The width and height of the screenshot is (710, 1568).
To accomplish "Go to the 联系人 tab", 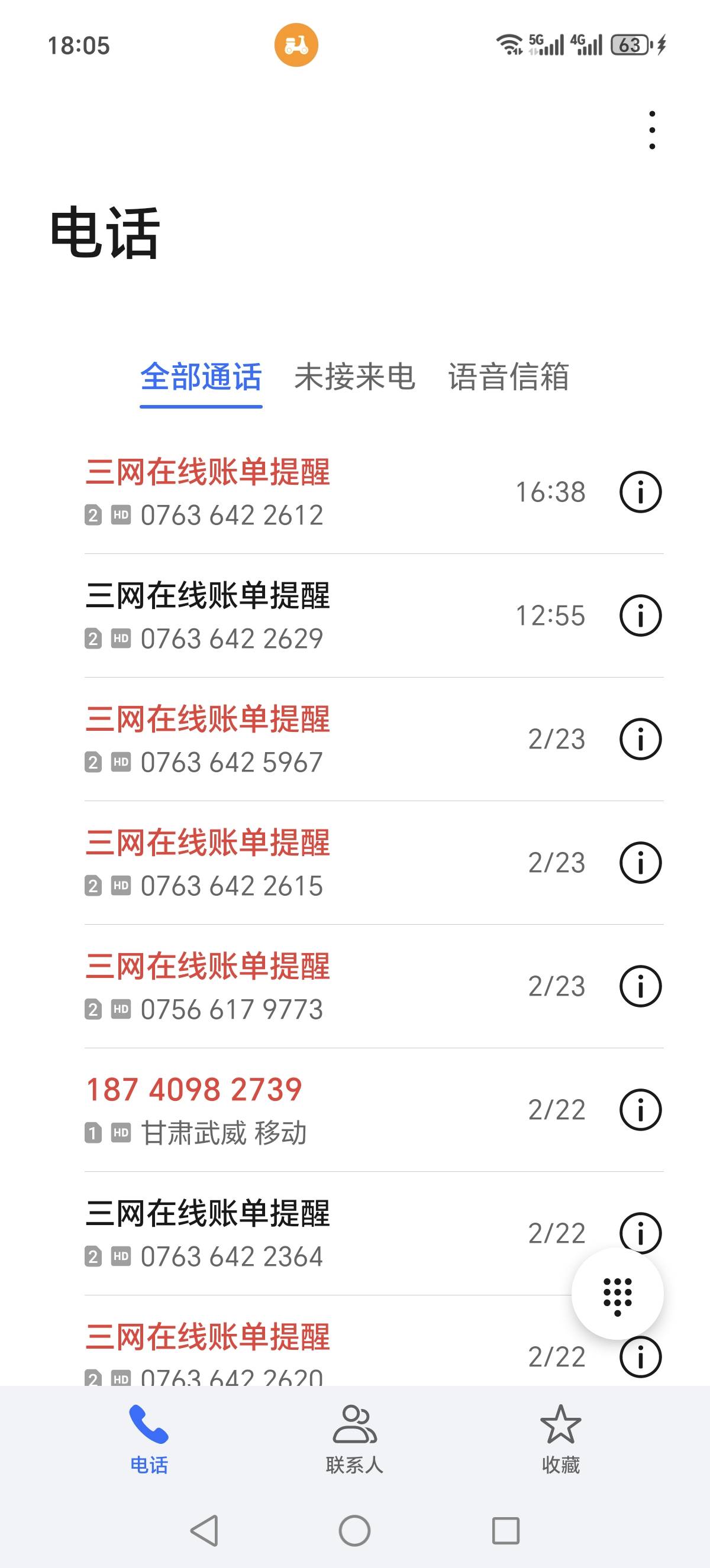I will coord(354,1440).
